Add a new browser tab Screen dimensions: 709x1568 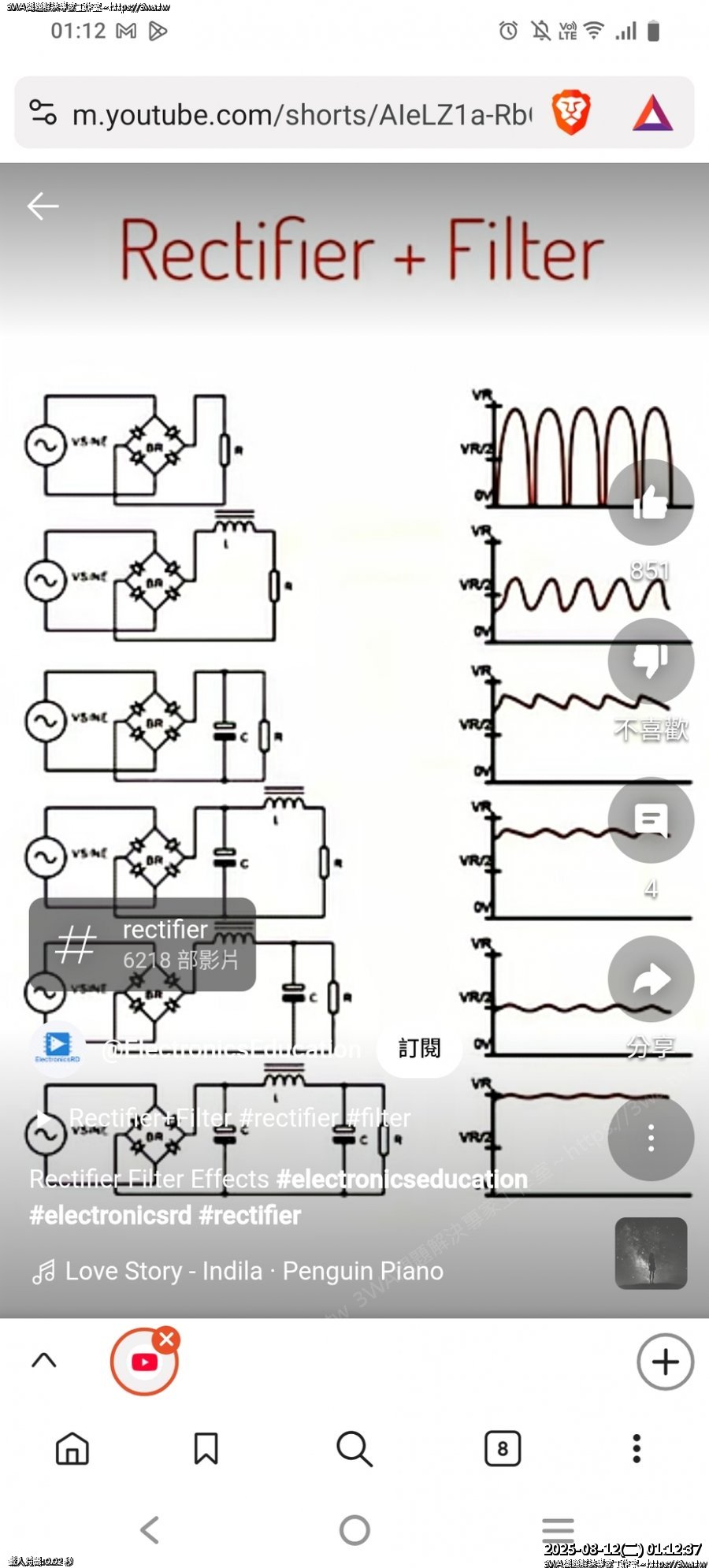click(665, 1361)
